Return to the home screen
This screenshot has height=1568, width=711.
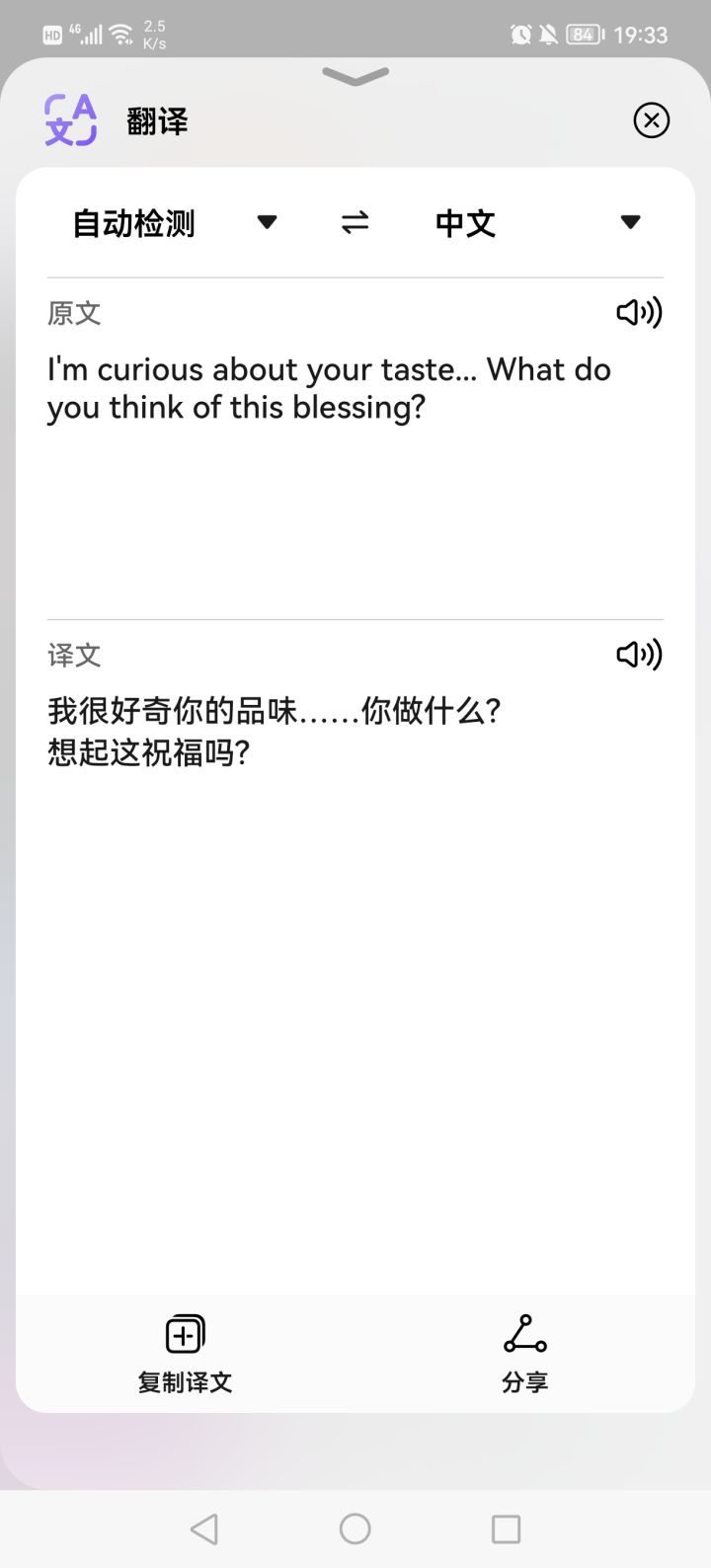pos(355,1529)
